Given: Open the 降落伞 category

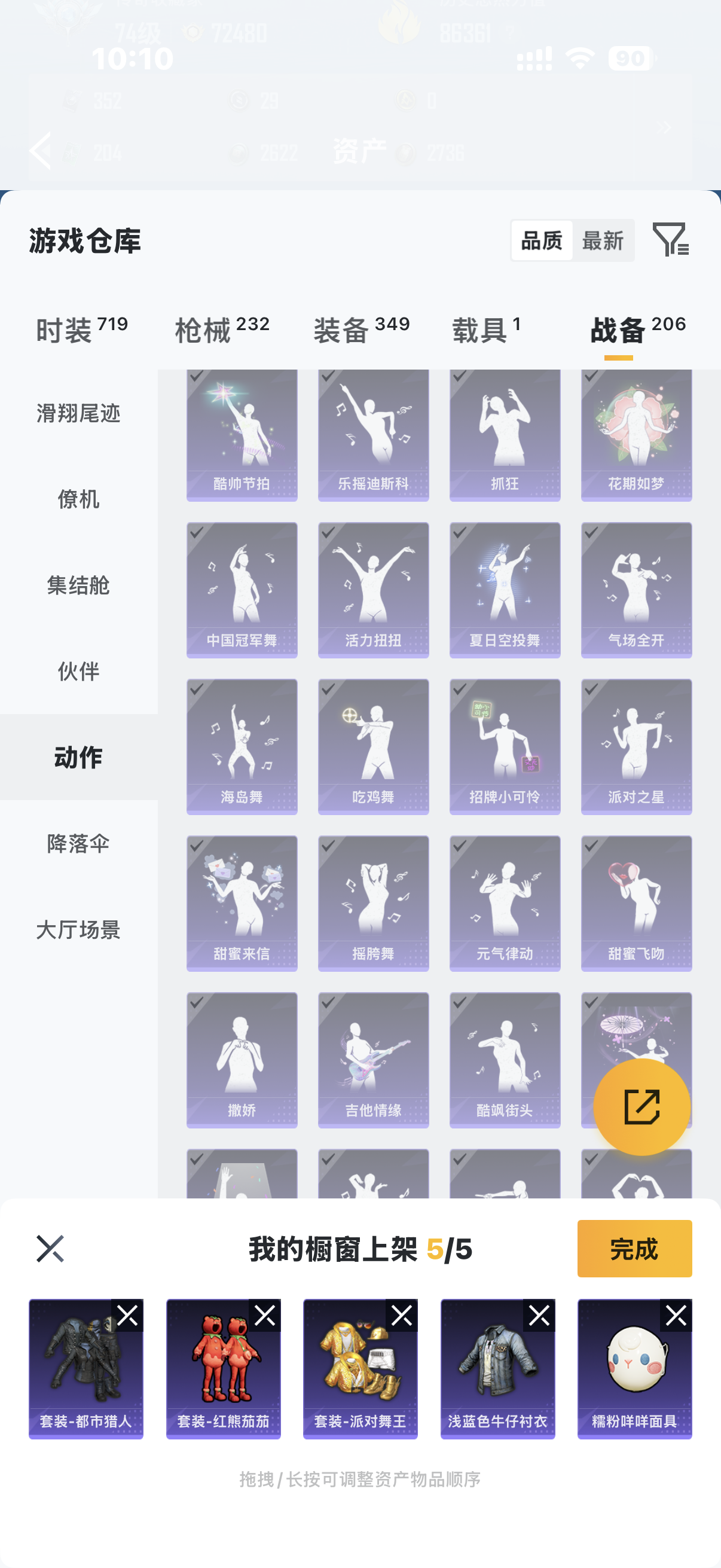Looking at the screenshot, I should click(78, 844).
